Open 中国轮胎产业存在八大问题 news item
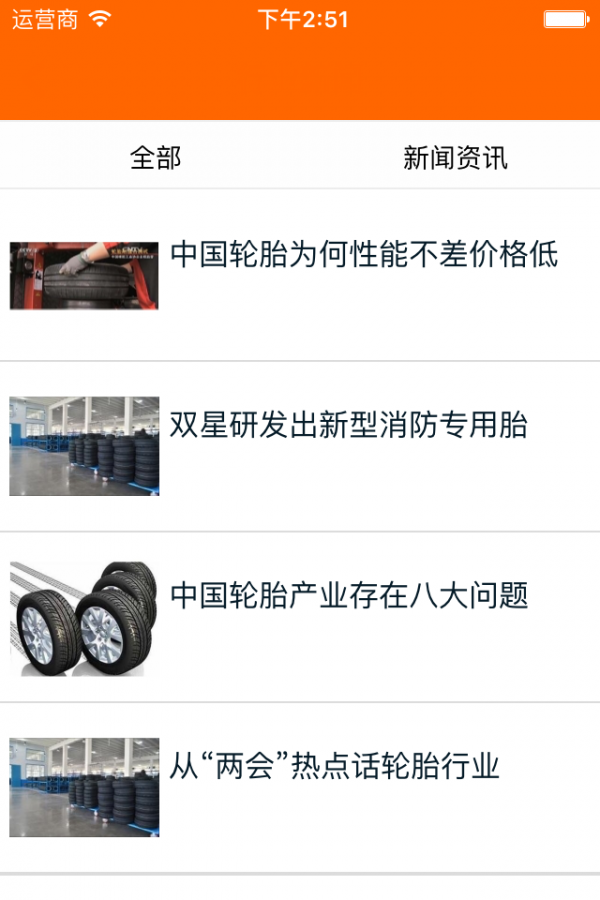Image resolution: width=600 pixels, height=900 pixels. pos(348,596)
